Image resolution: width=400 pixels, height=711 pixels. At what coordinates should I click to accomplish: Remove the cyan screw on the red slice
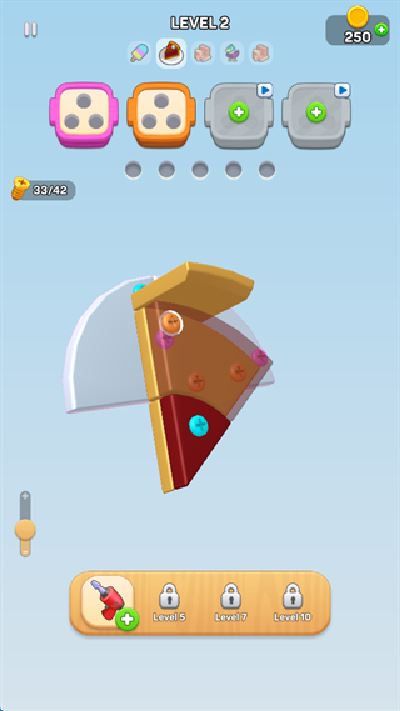pos(199,426)
